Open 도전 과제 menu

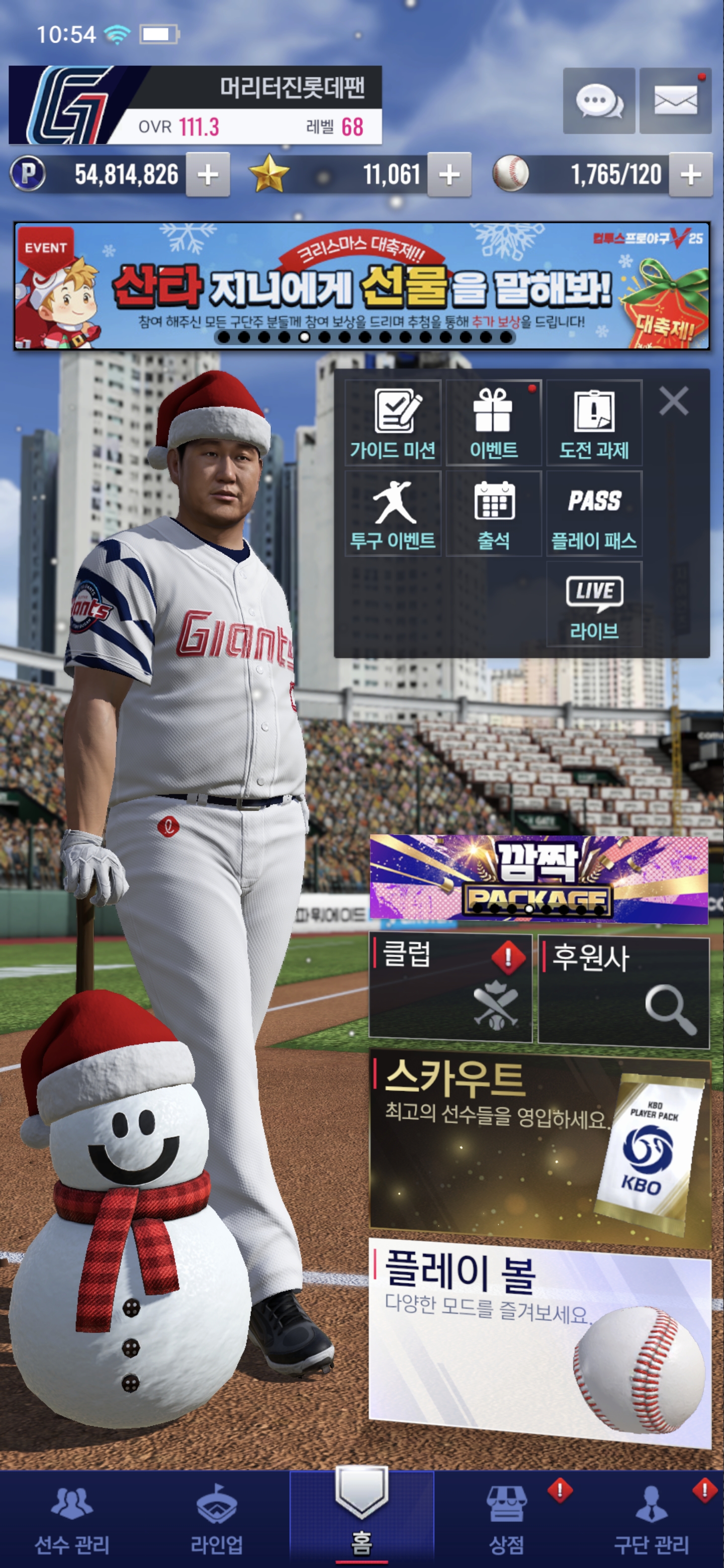tap(594, 424)
